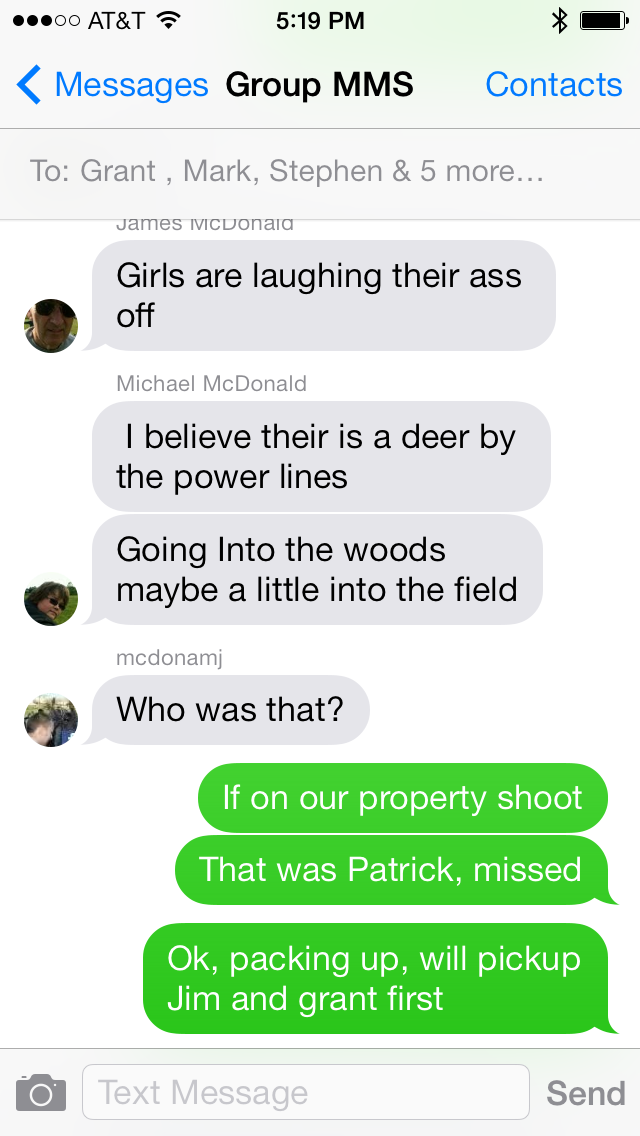
Task: Focus the Text Message field
Action: (306, 1092)
